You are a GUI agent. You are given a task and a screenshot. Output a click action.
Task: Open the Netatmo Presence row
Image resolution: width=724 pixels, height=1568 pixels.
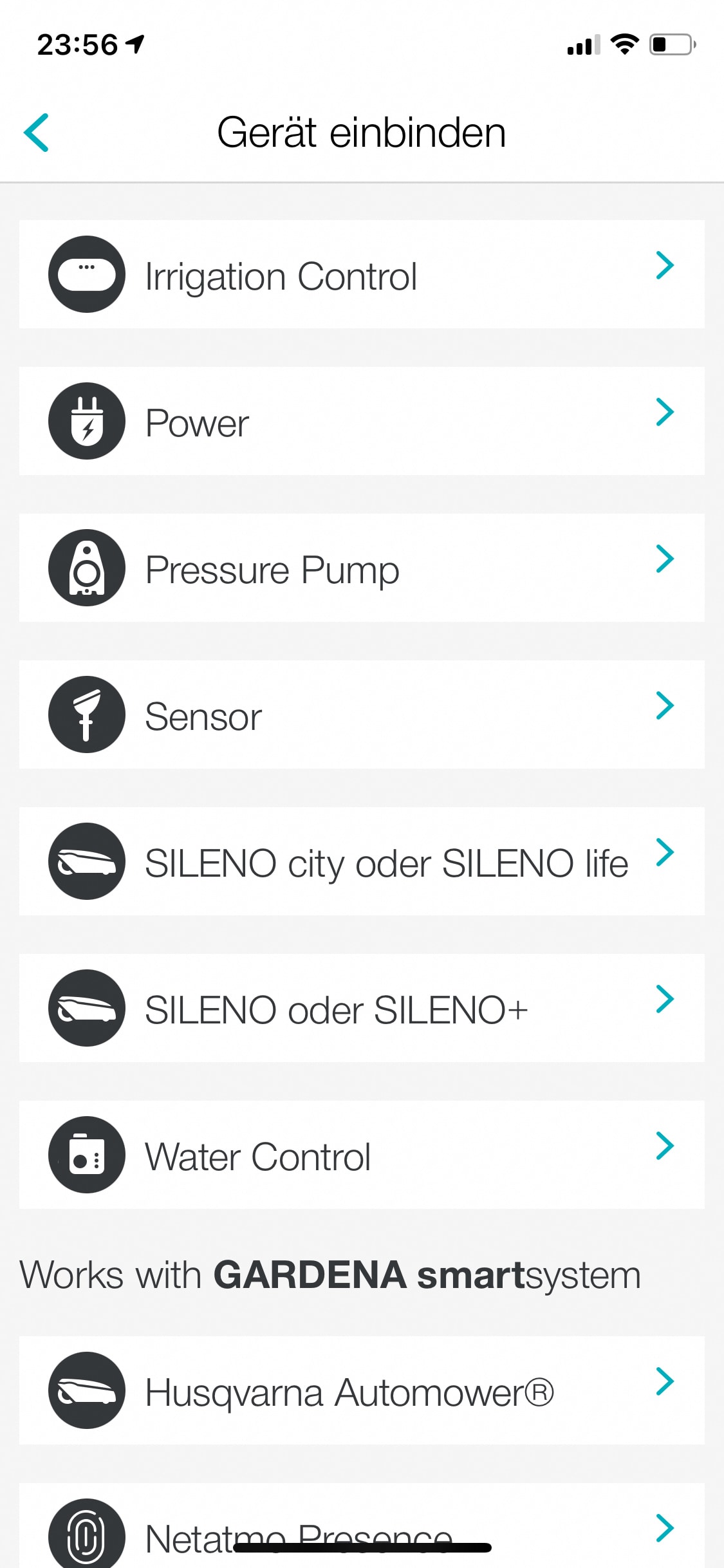362,1526
